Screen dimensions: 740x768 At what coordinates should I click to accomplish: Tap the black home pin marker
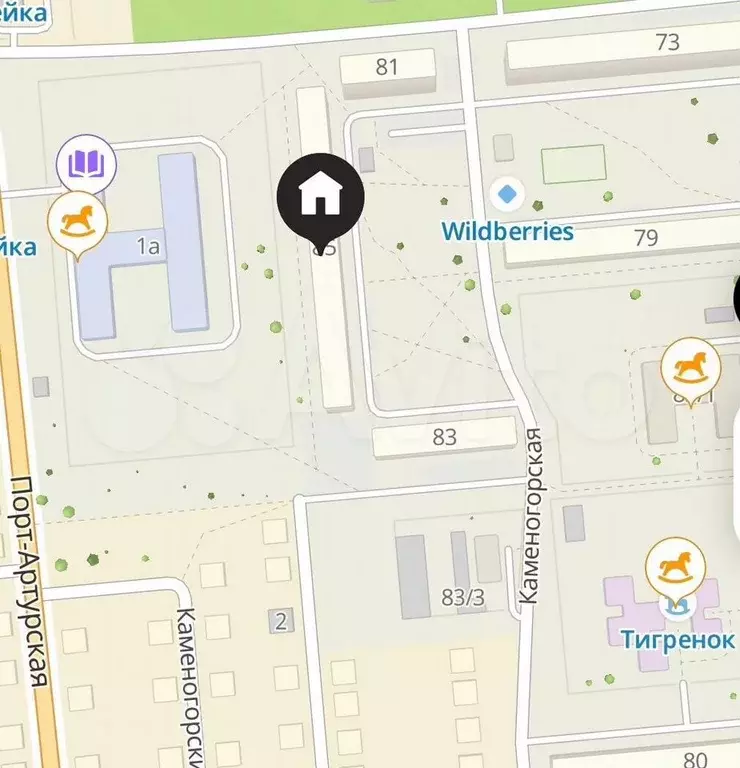(x=320, y=195)
